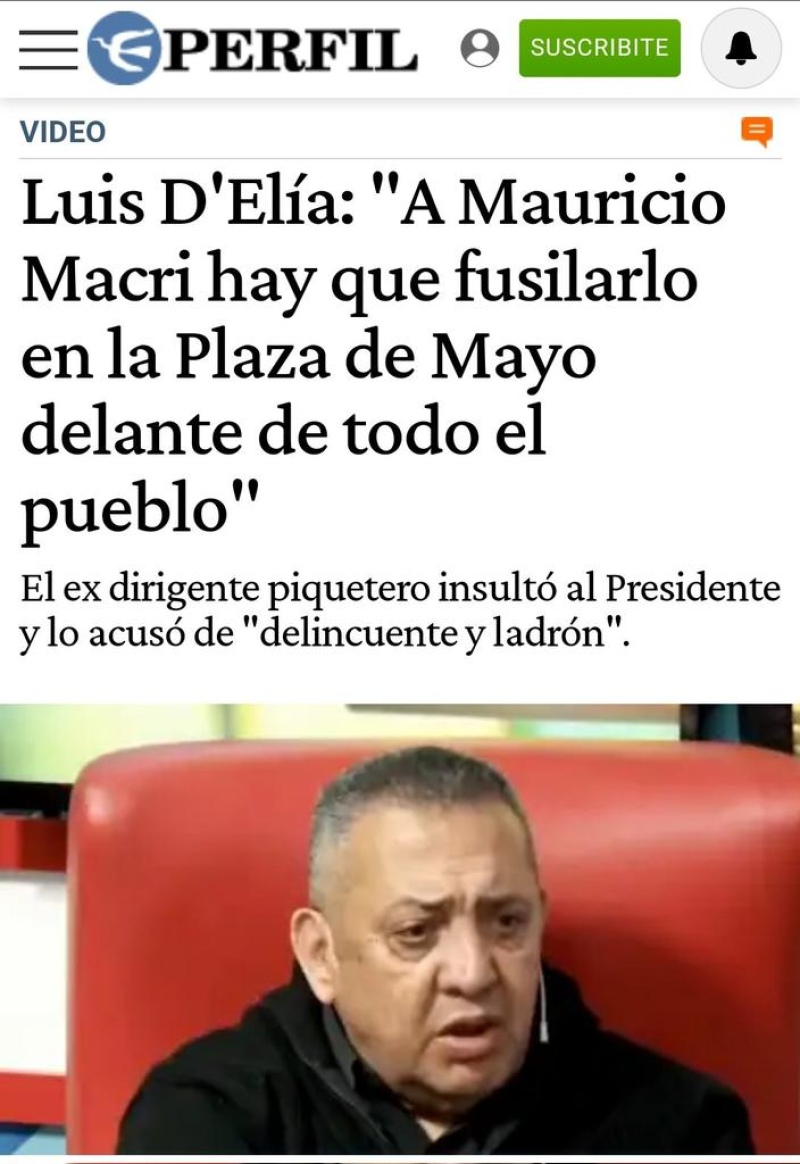The width and height of the screenshot is (800, 1164).
Task: Go to the Perfil home page logo
Action: pos(252,49)
